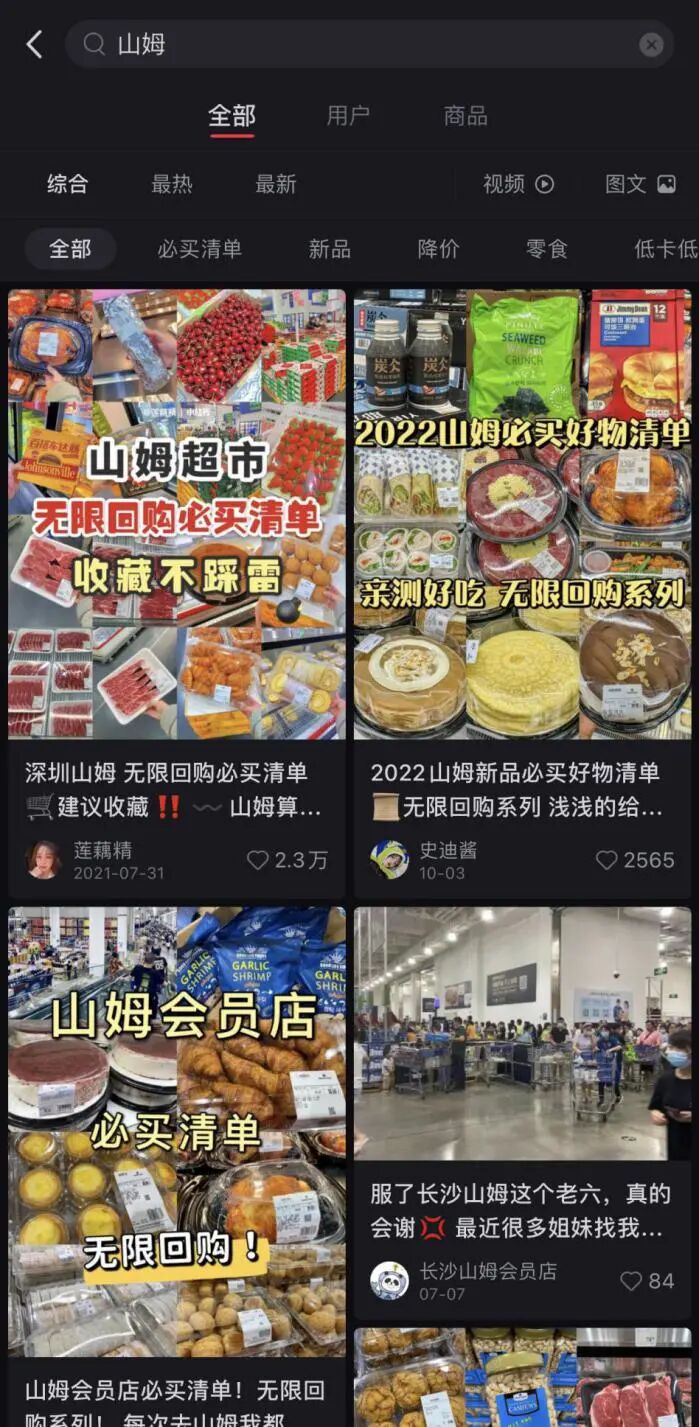Go back using the top-left arrow
This screenshot has width=699, height=1427.
pyautogui.click(x=35, y=44)
